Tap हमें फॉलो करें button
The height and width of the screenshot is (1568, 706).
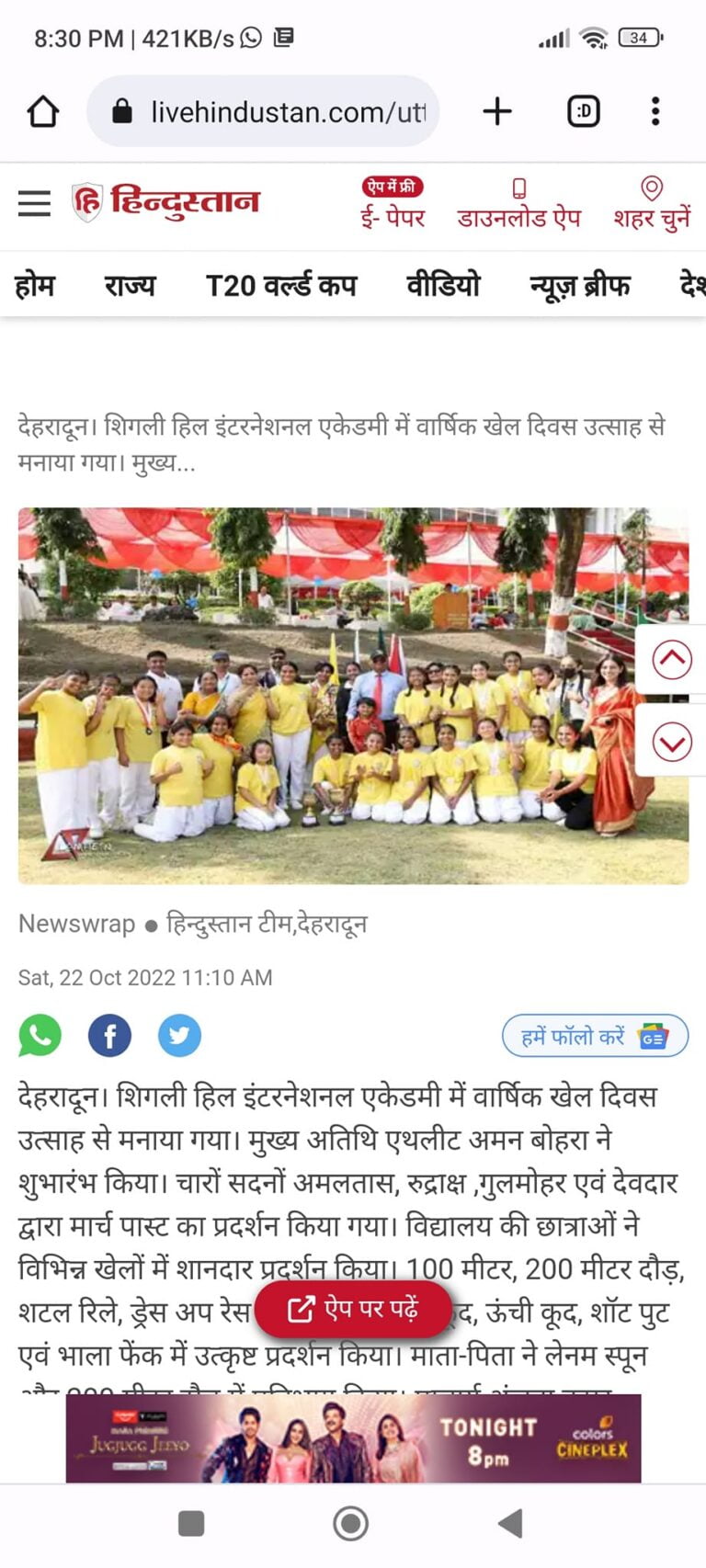pos(595,1037)
